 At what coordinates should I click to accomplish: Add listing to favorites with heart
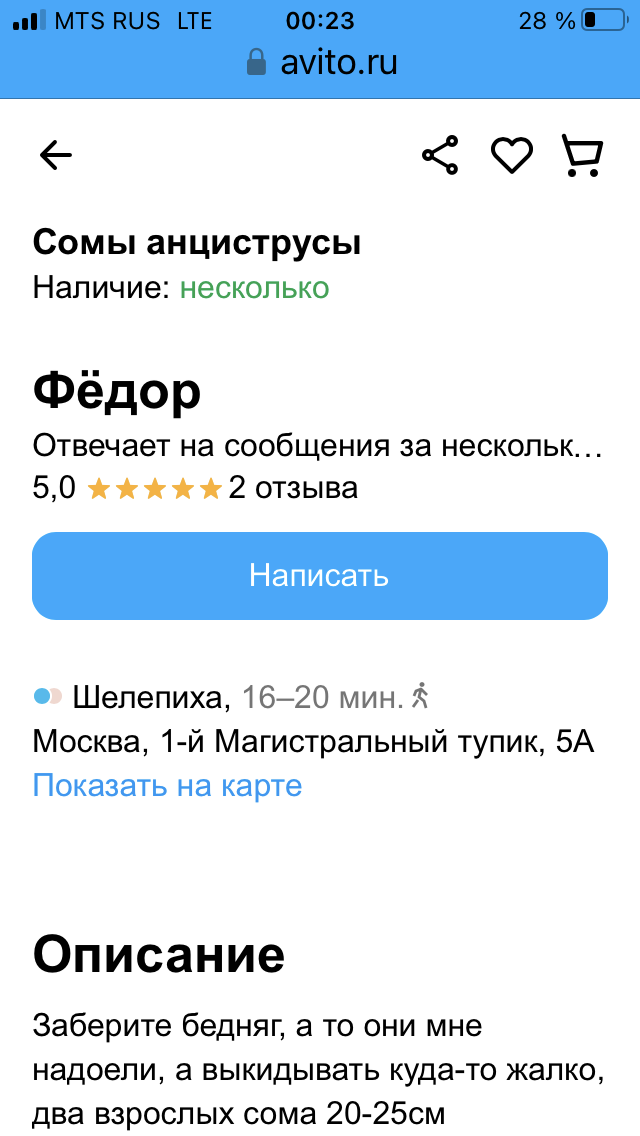(x=512, y=155)
